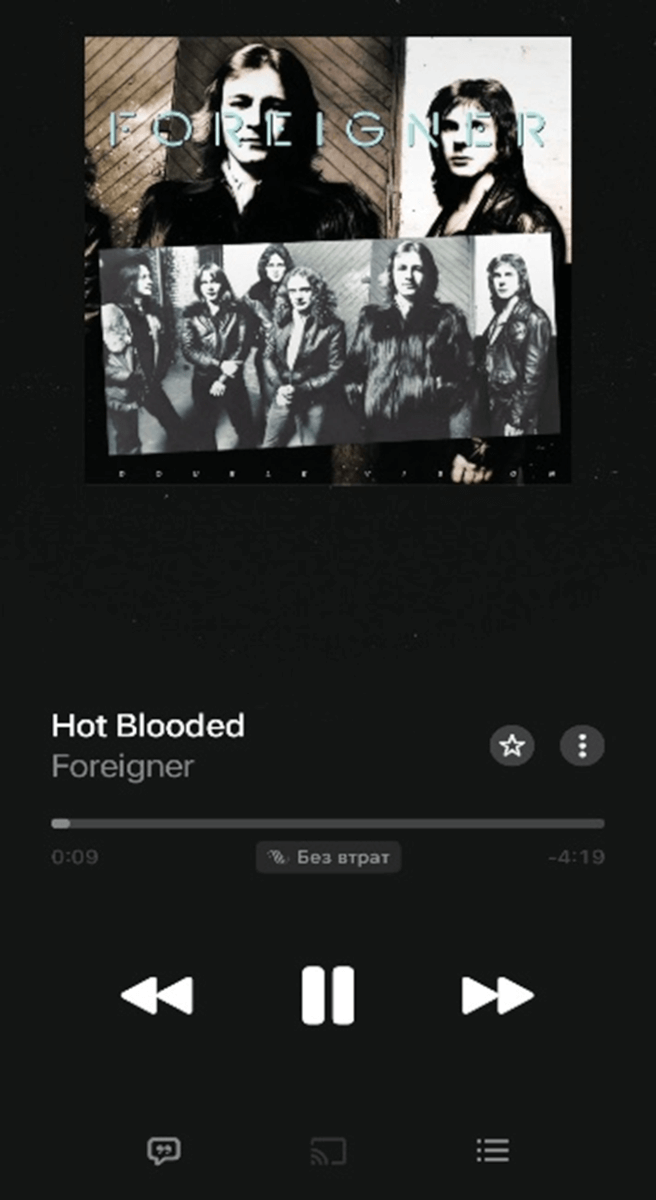656x1200 pixels.
Task: Open the three-dot more options menu
Action: 582,745
